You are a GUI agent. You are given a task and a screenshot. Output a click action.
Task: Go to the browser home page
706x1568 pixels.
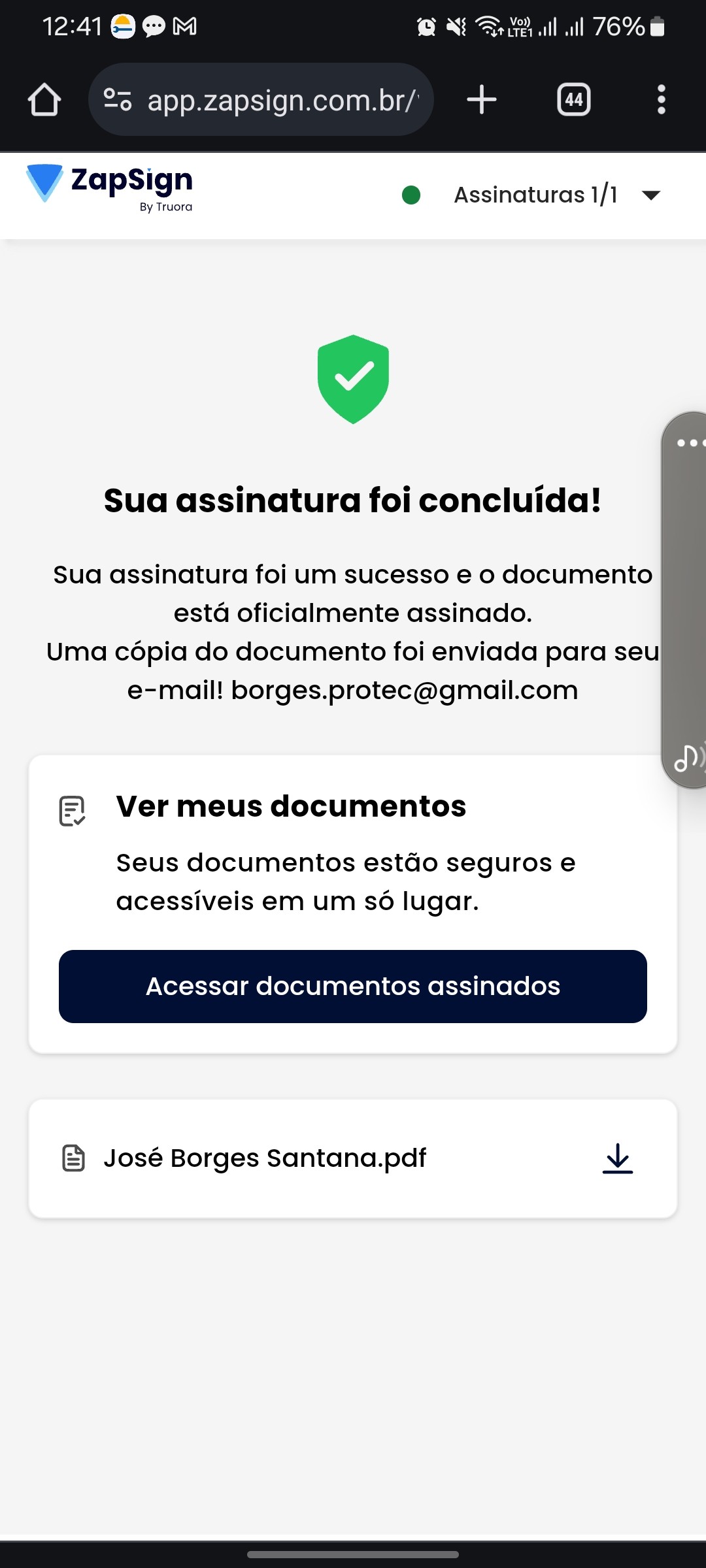pos(44,100)
